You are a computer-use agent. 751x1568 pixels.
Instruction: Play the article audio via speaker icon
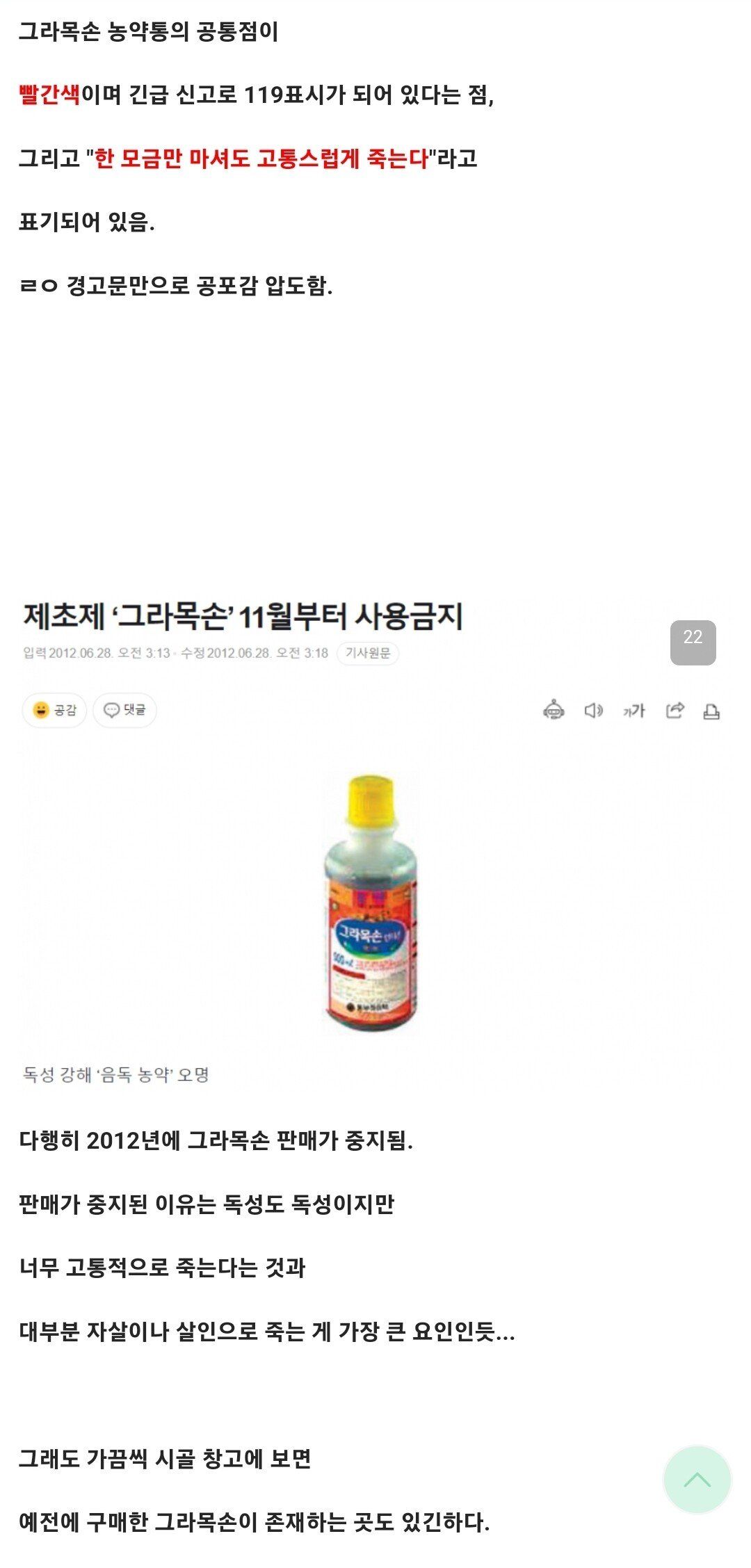point(593,709)
